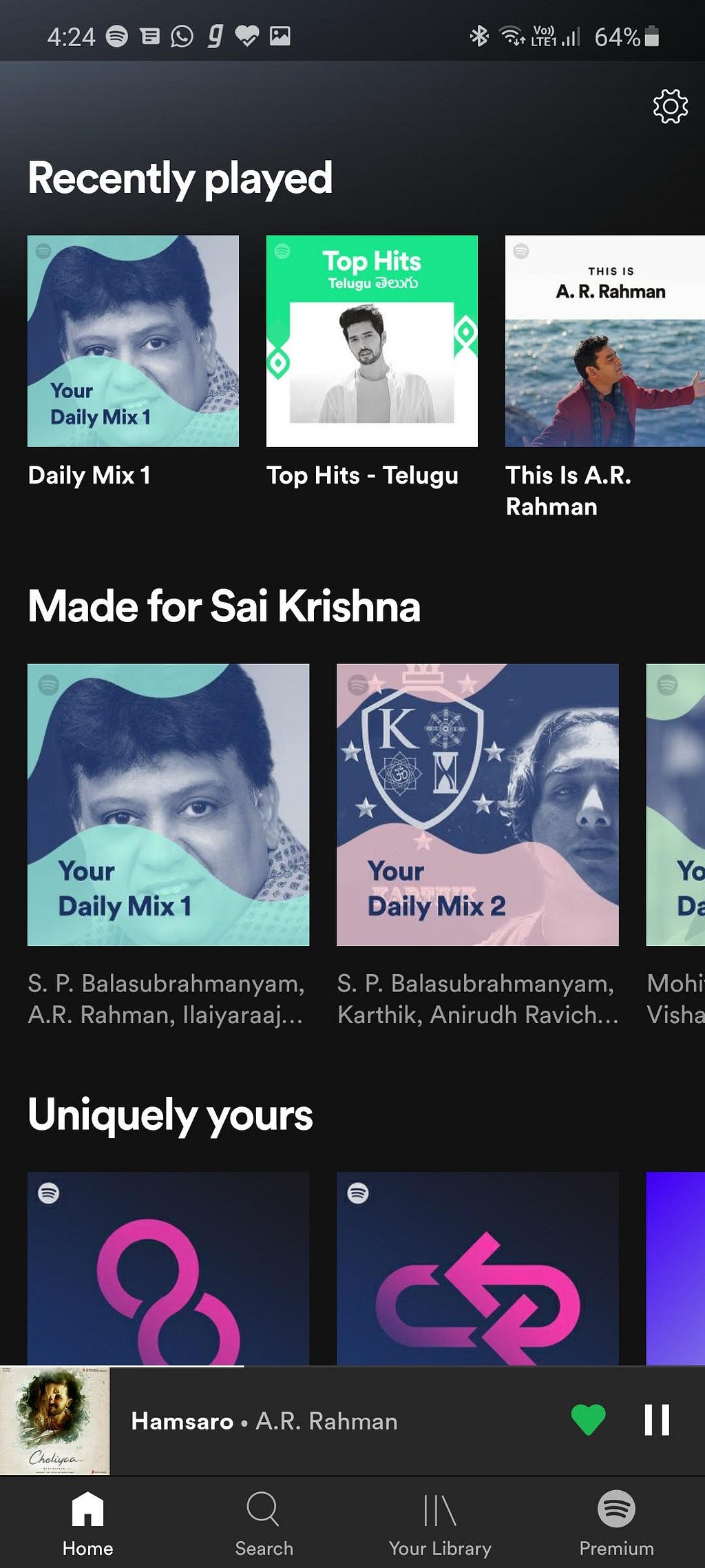Image resolution: width=705 pixels, height=1568 pixels.
Task: Open the pink rings card in Uniquely yours
Action: pos(168,1269)
